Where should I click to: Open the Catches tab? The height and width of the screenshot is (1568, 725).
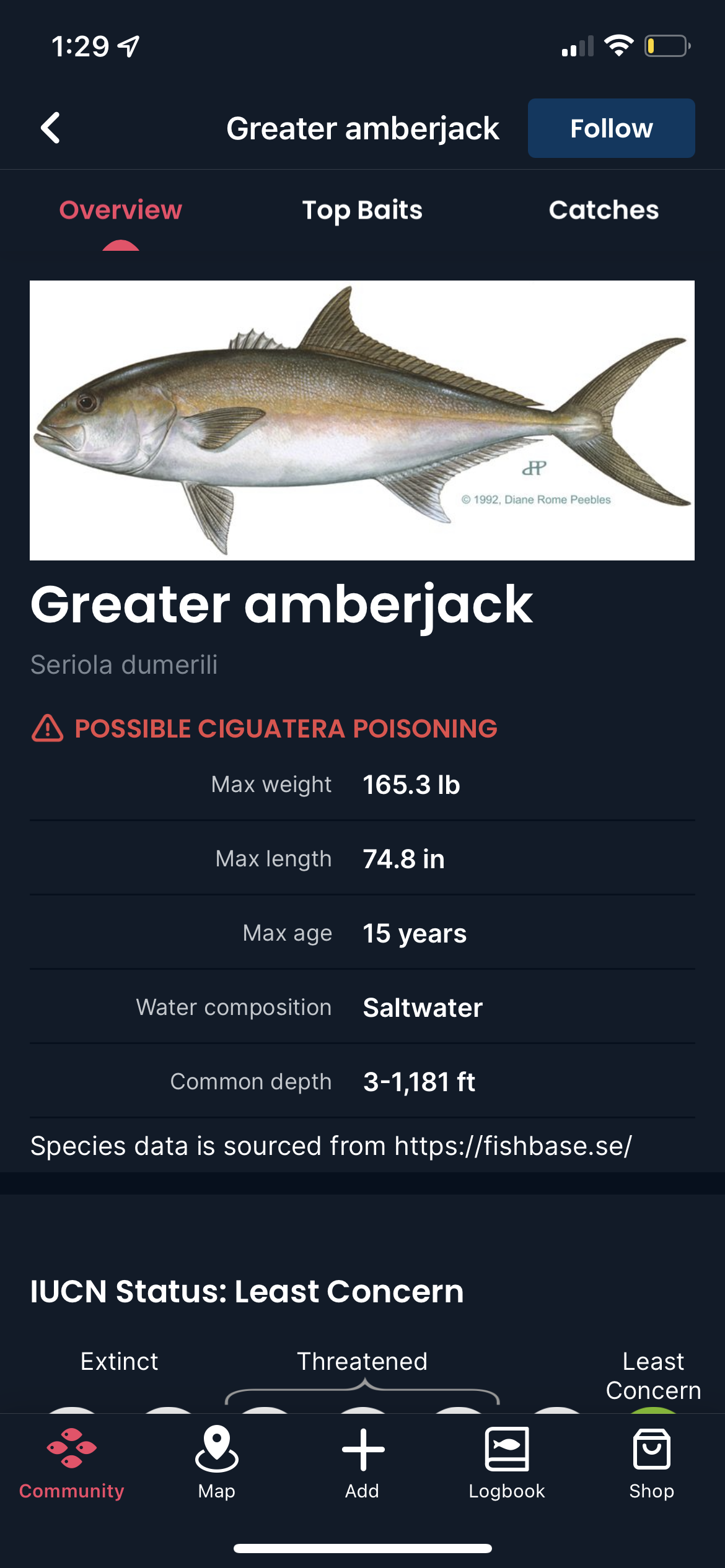coord(604,211)
